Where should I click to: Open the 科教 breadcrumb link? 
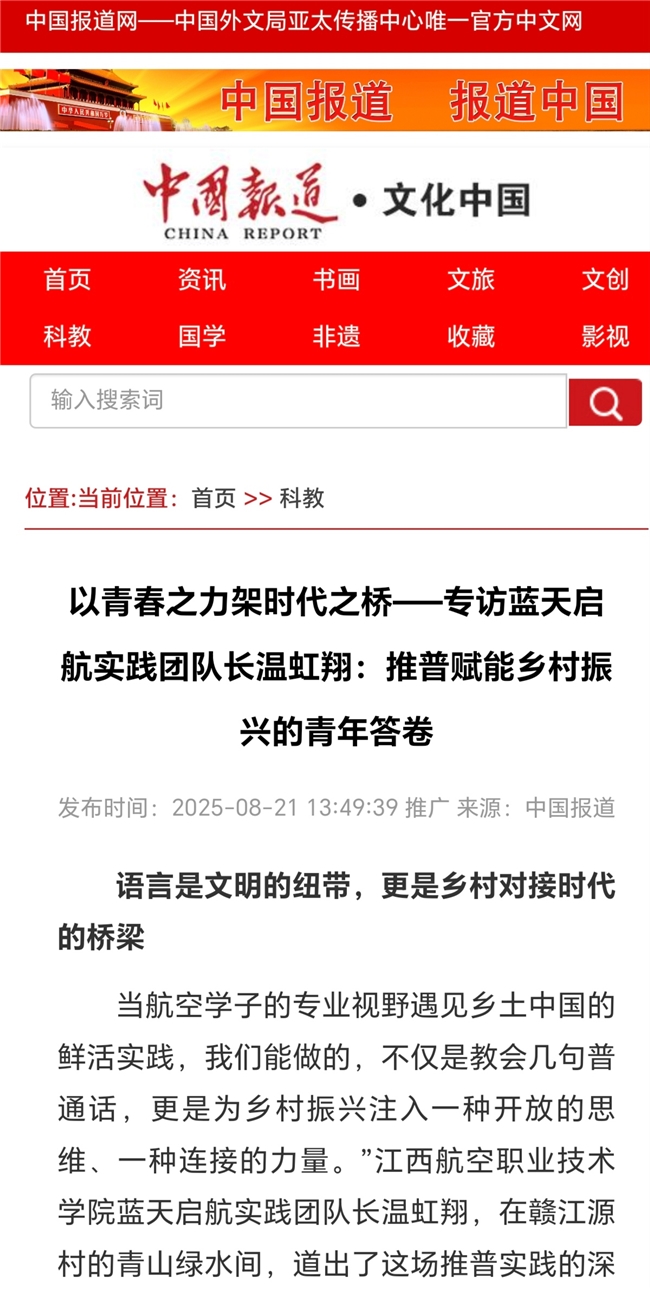pyautogui.click(x=302, y=498)
